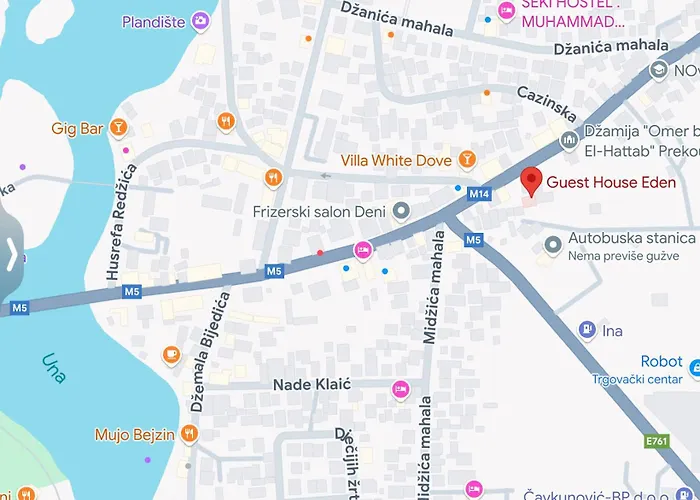
Task: Select Mujo Bejzin restaurant marker
Action: coord(190,434)
